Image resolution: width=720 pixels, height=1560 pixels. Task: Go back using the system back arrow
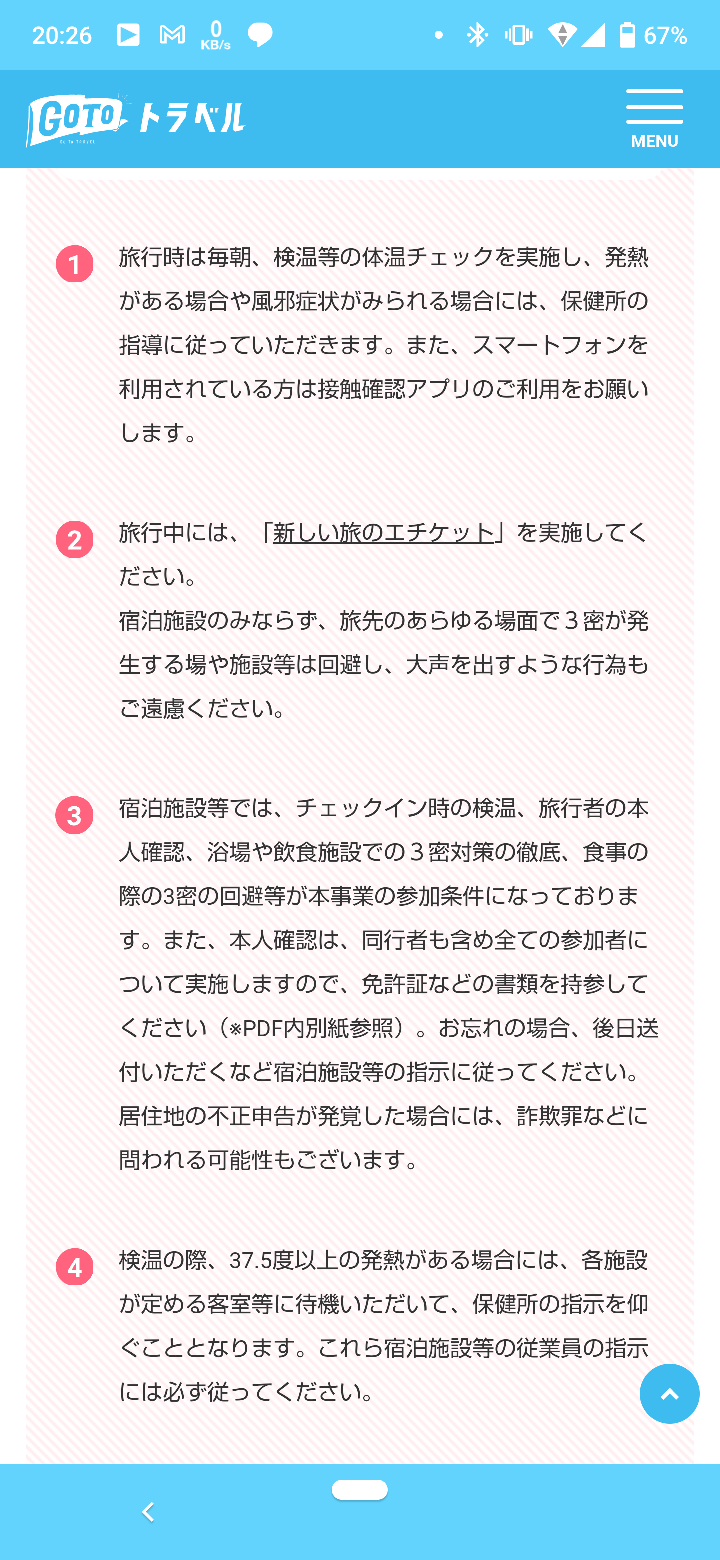(x=148, y=1512)
